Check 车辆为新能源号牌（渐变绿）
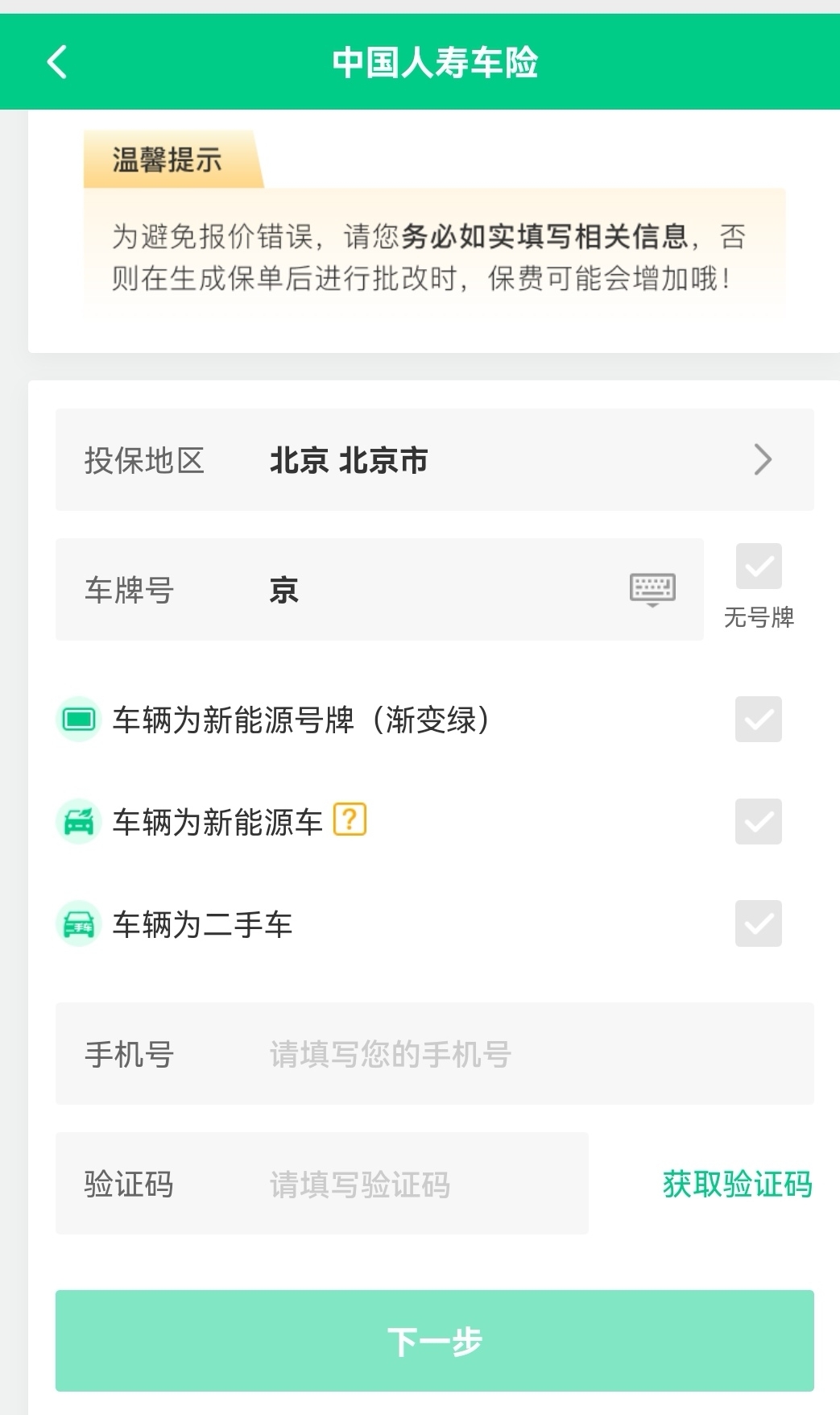The width and height of the screenshot is (840, 1415). click(x=758, y=720)
